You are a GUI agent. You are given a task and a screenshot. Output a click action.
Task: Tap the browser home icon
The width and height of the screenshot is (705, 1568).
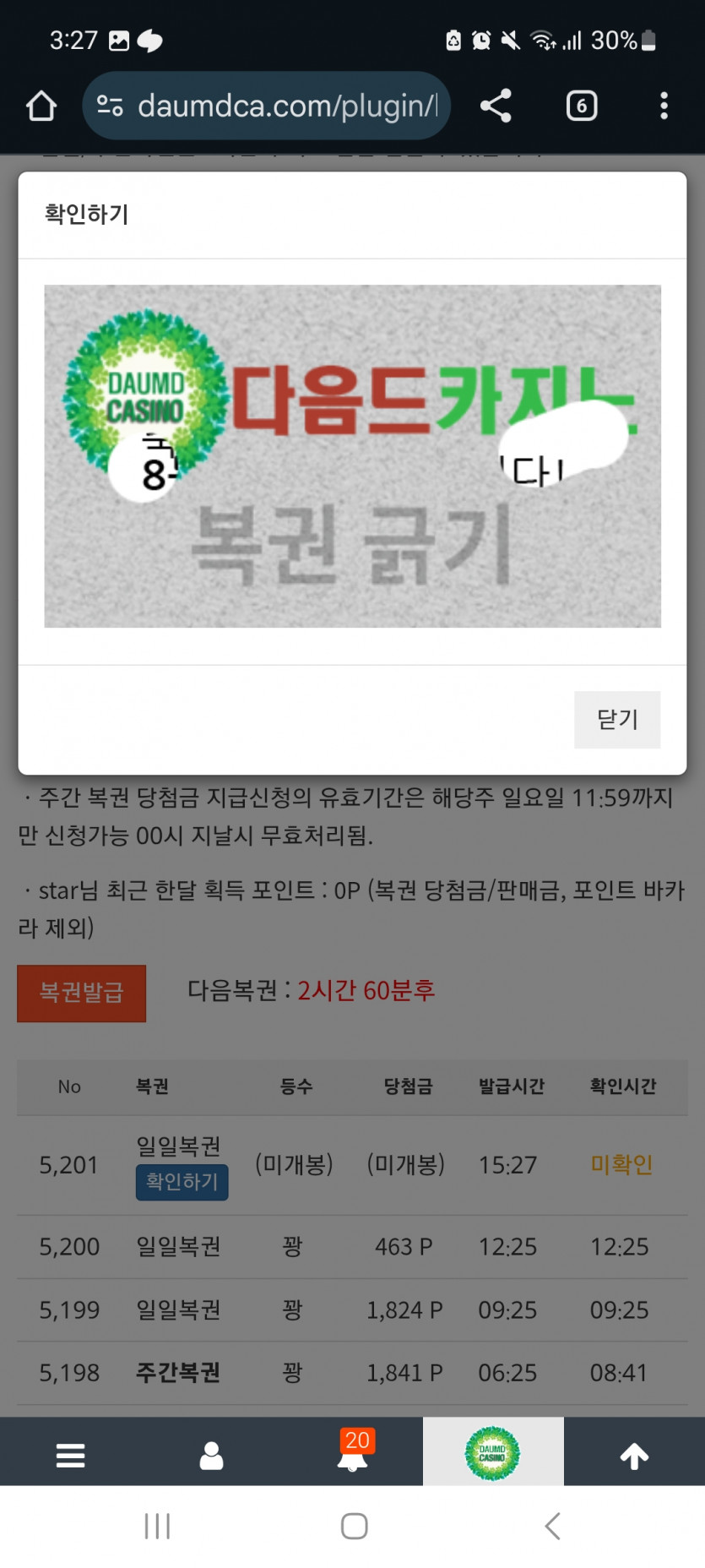coord(41,106)
